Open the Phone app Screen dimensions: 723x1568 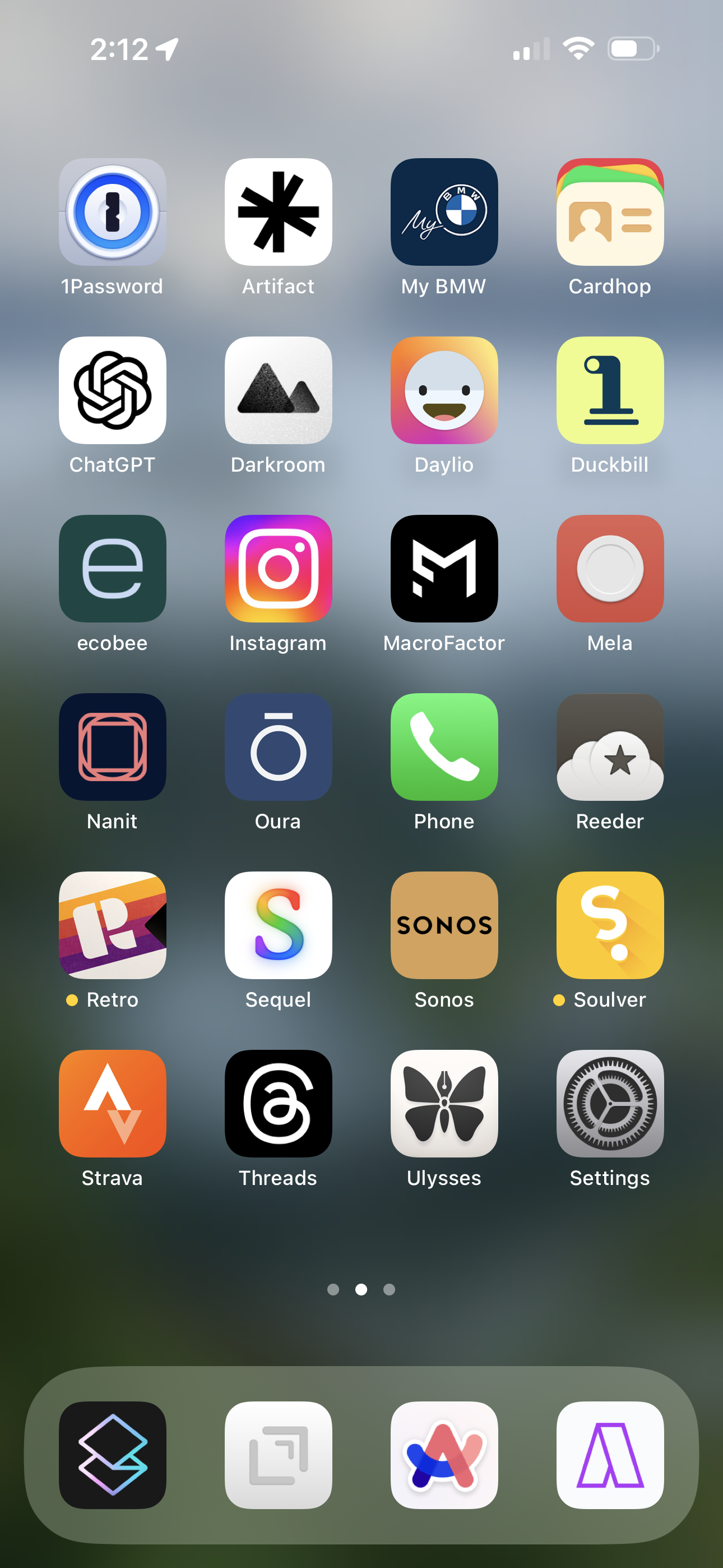click(444, 746)
